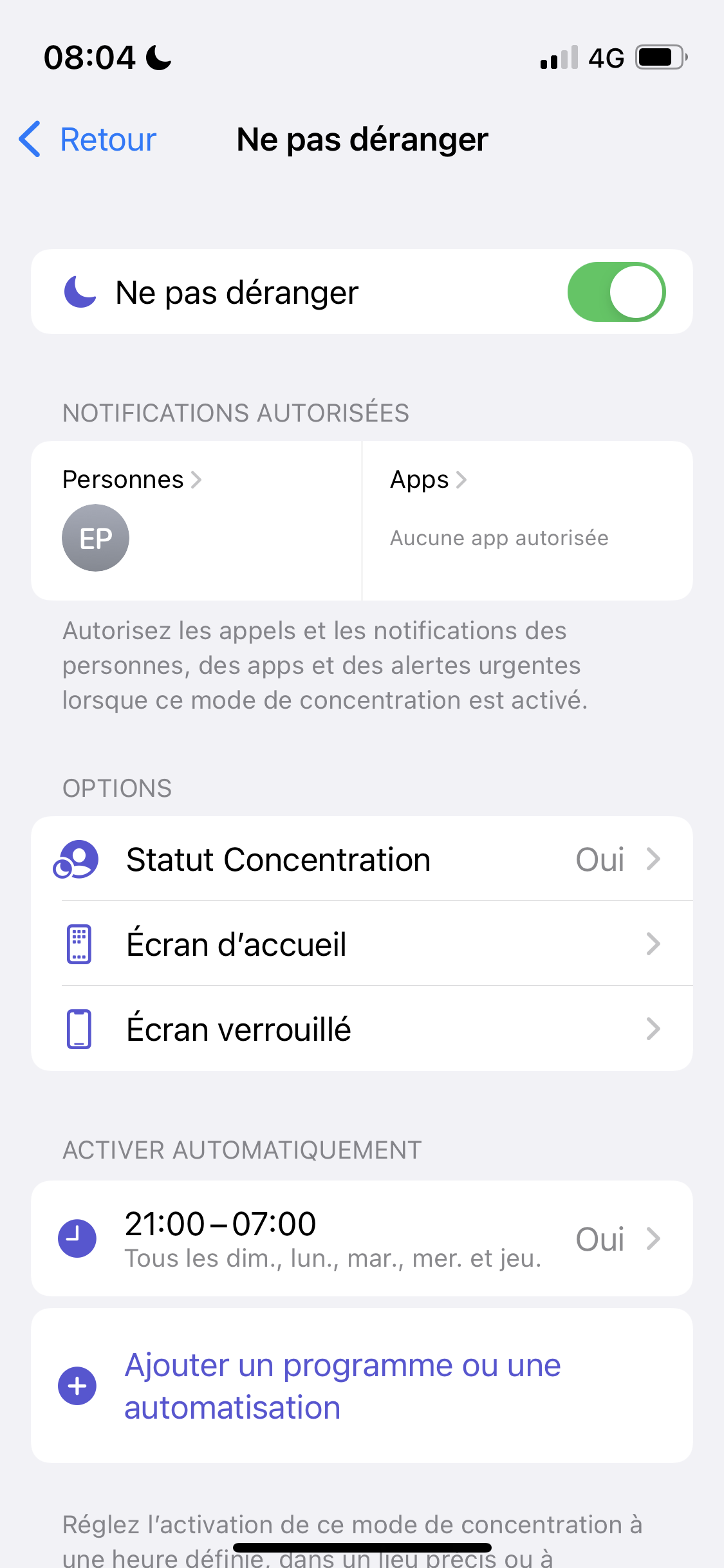Edit the 21:00–07:00 schedule
The image size is (724, 1568).
(362, 1238)
